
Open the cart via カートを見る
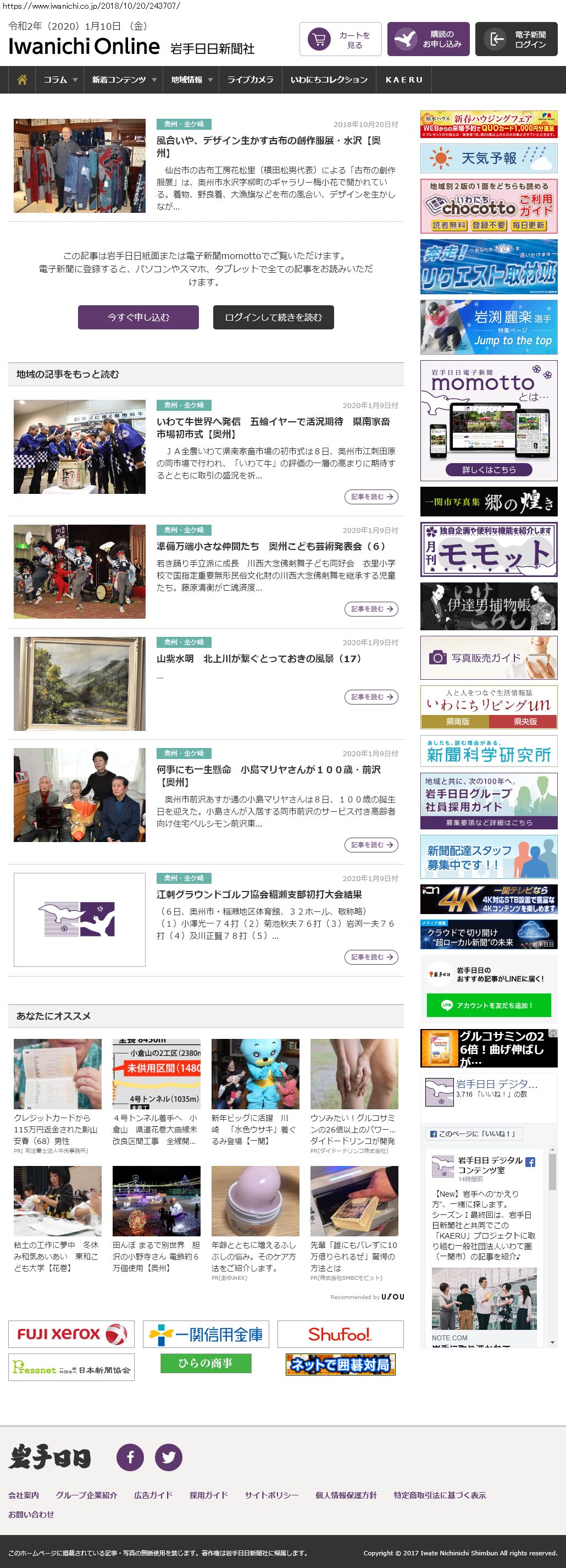341,40
